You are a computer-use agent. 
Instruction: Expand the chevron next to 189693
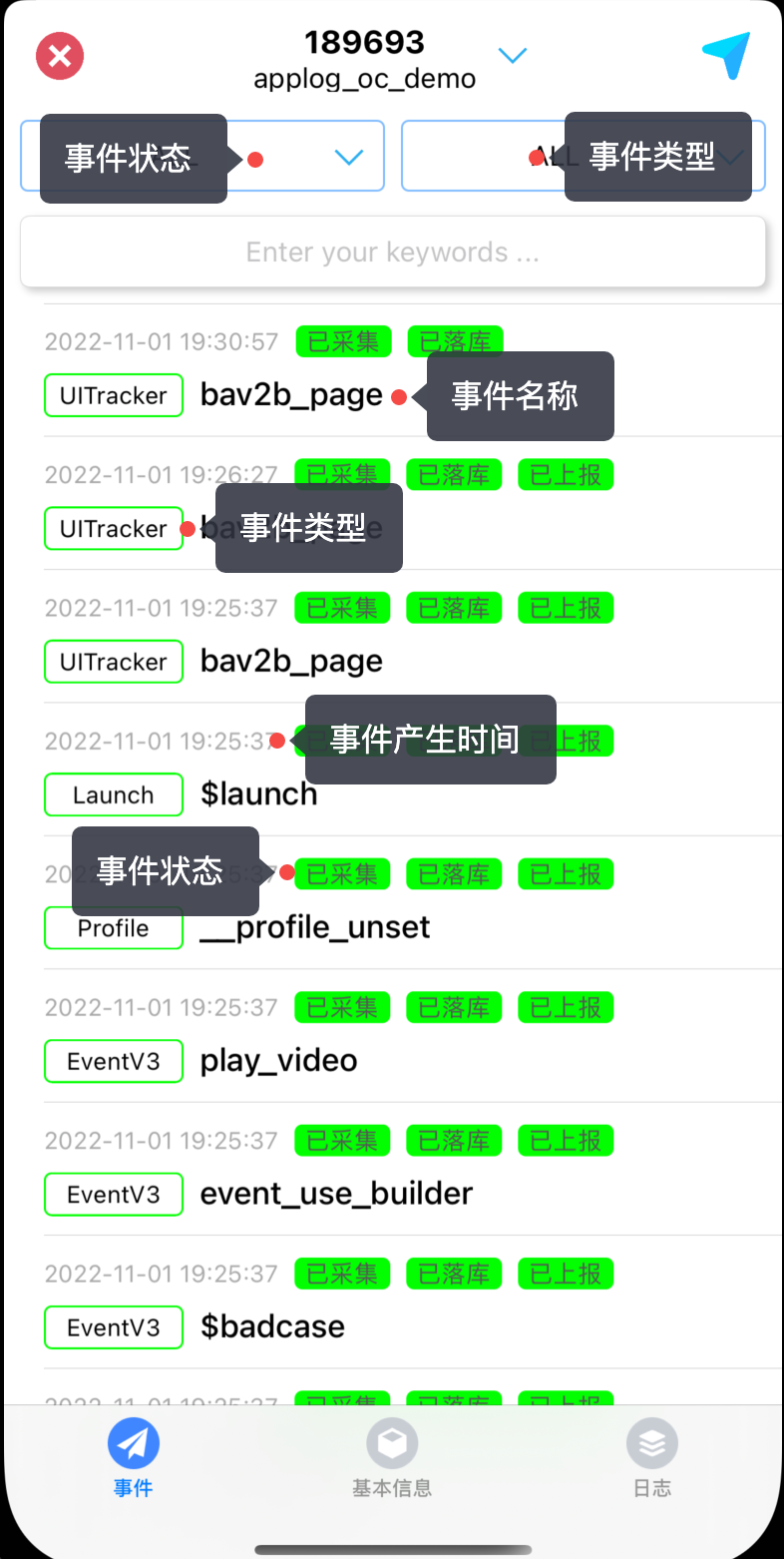click(513, 56)
